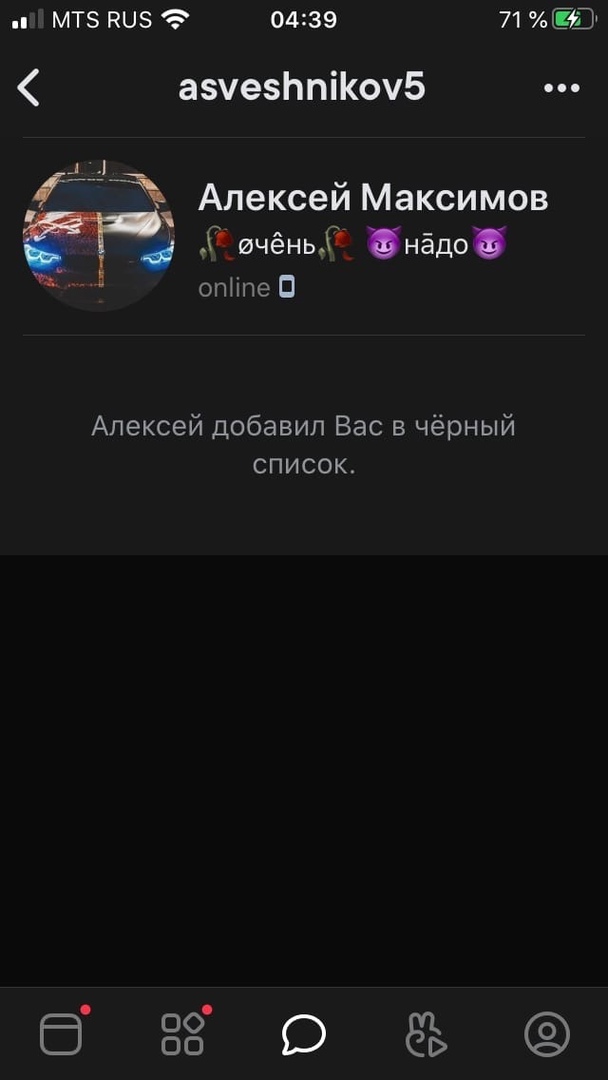Viewport: 608px width, 1080px height.
Task: Open the clips tab
Action: 426,1033
